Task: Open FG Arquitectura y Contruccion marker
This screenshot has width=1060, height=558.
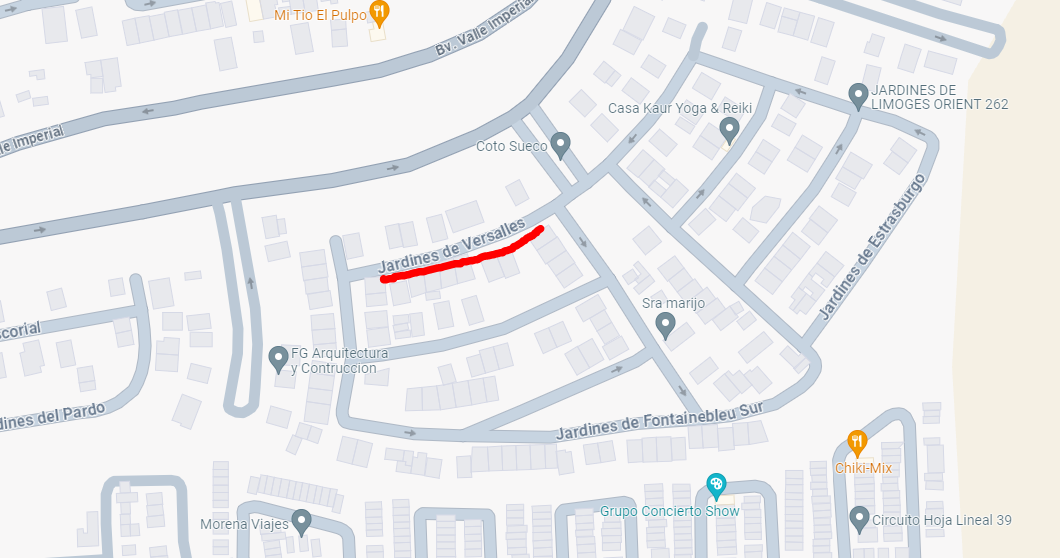Action: pyautogui.click(x=279, y=360)
